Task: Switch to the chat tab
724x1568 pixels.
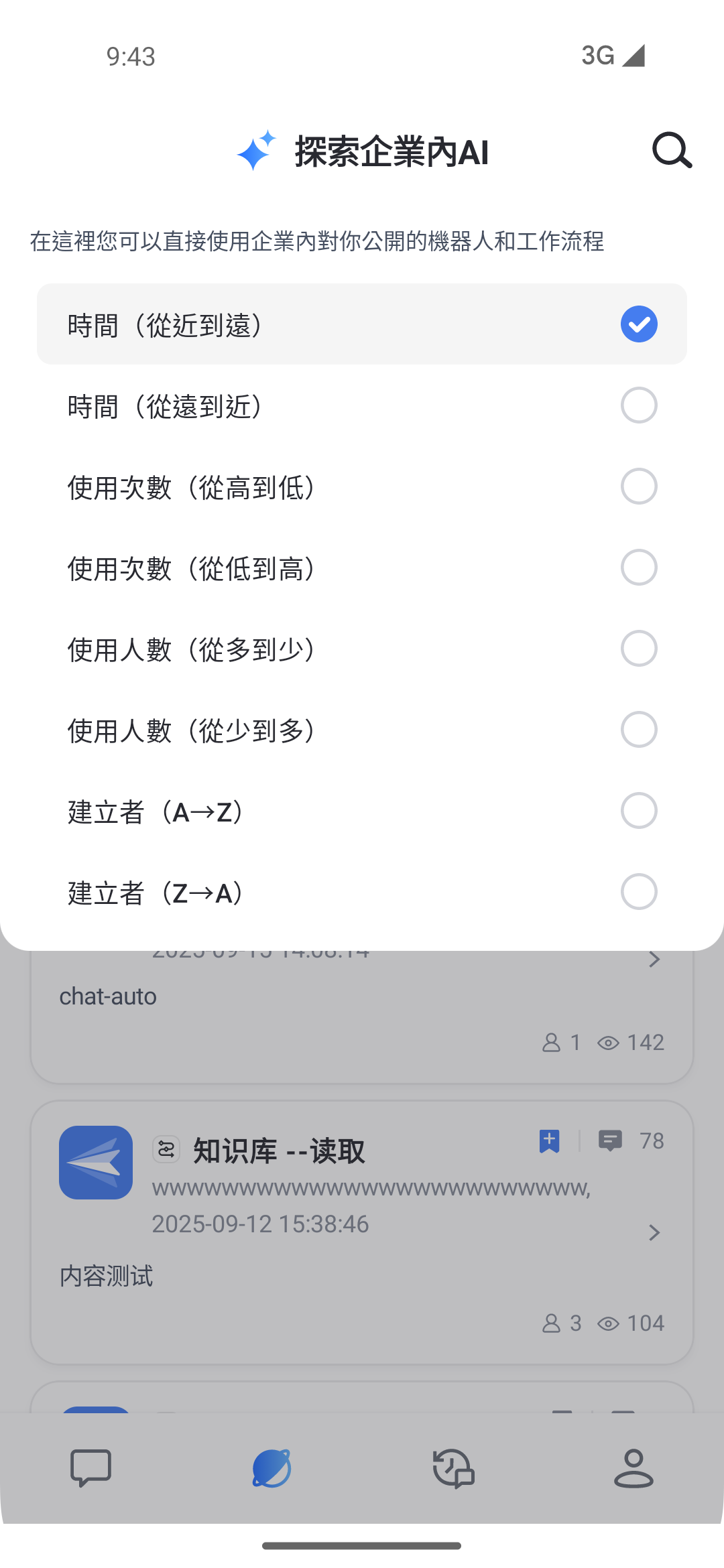Action: pyautogui.click(x=90, y=1467)
